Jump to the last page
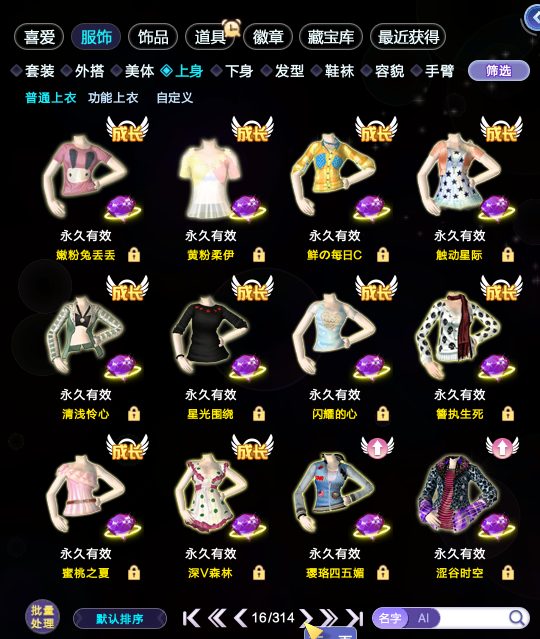 [355, 618]
